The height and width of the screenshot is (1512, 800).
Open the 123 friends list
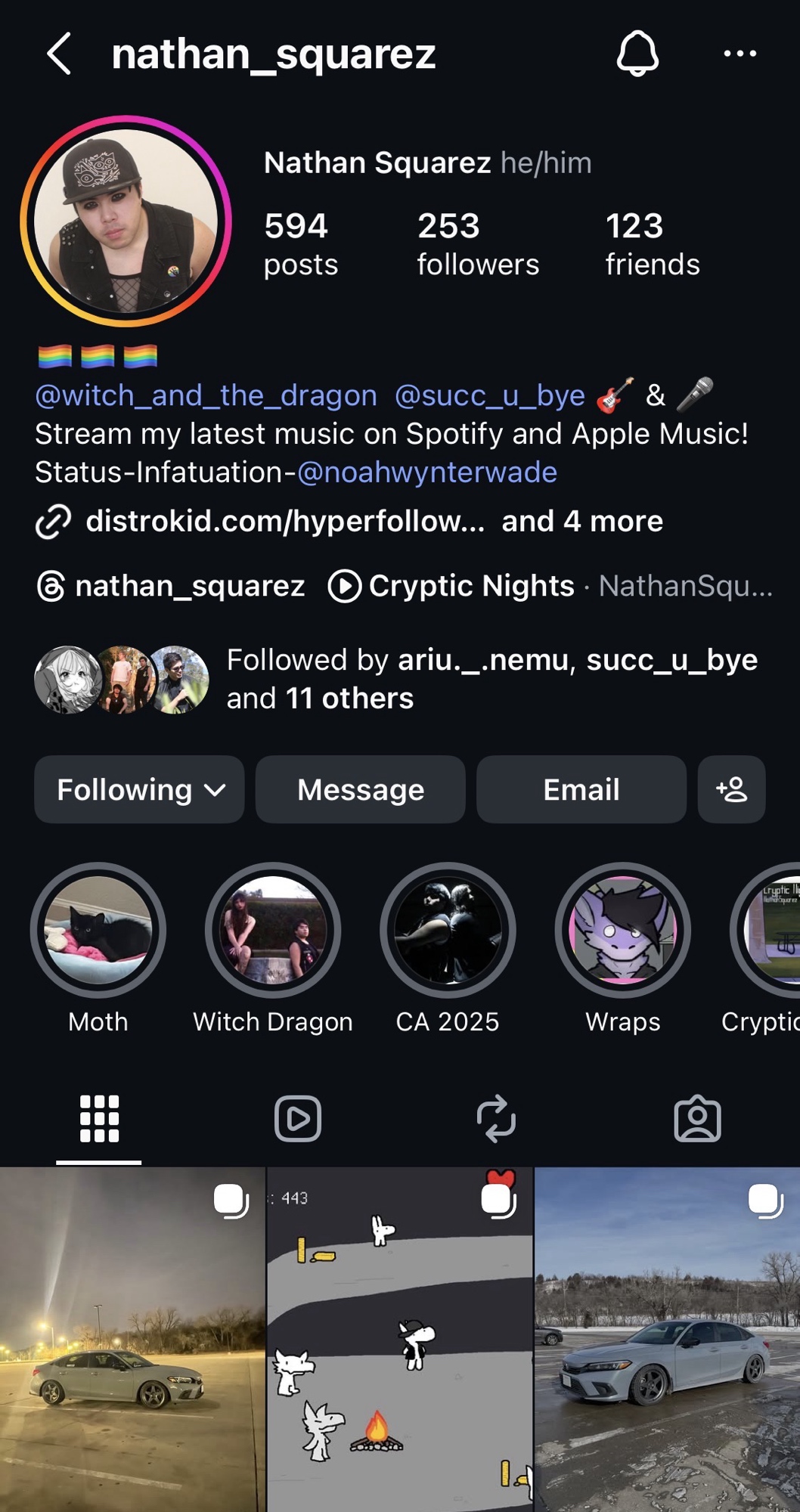pos(652,244)
